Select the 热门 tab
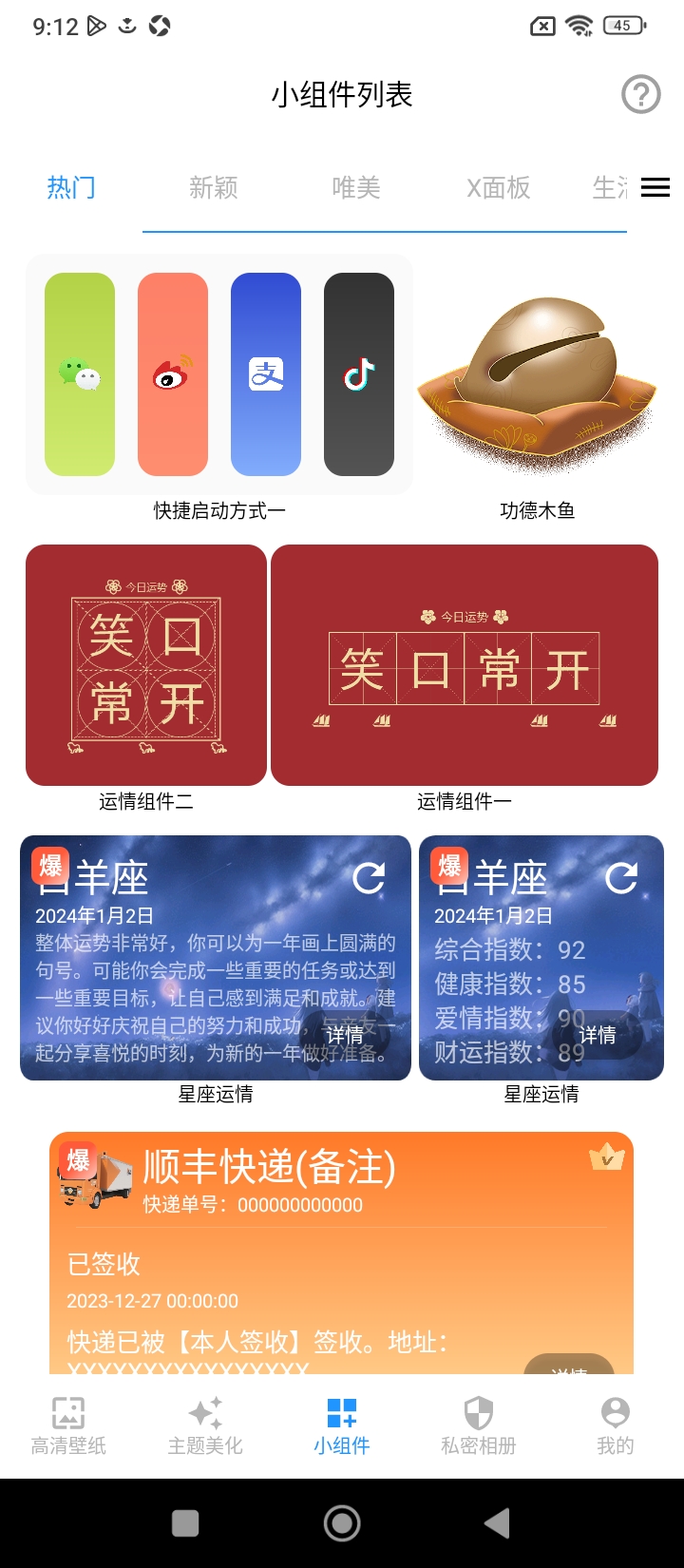 tap(71, 188)
